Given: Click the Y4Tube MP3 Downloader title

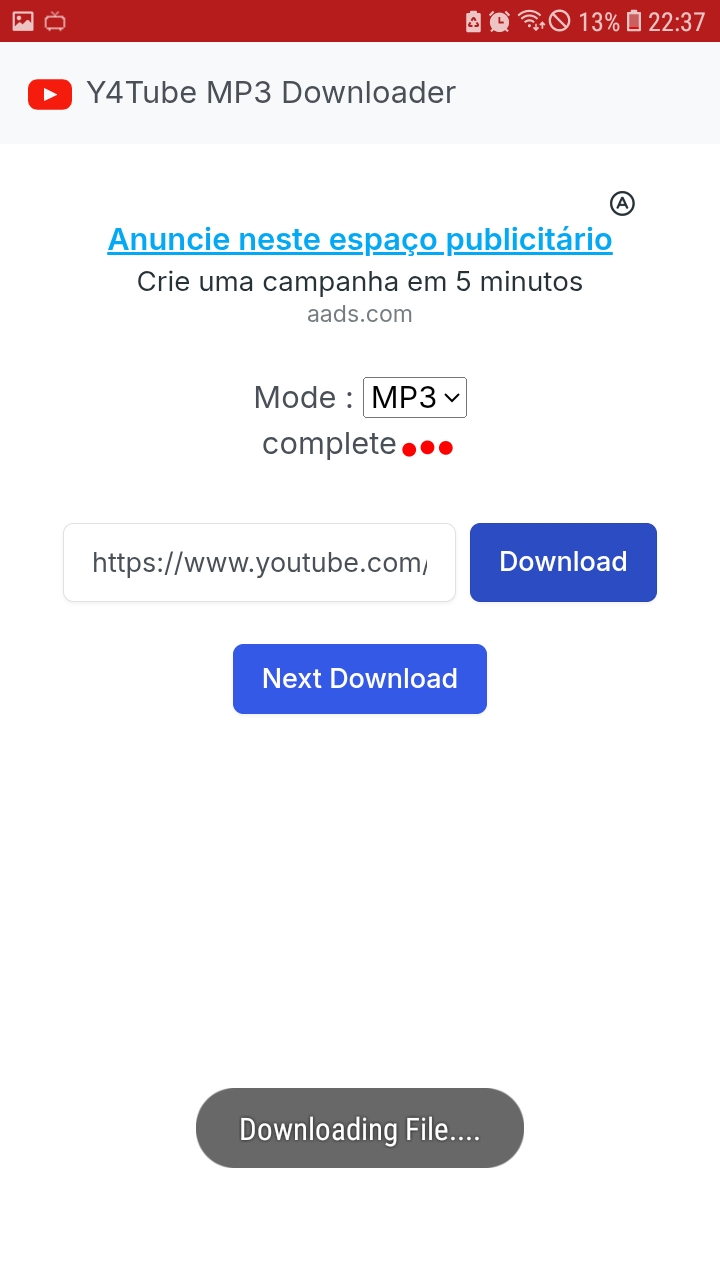Looking at the screenshot, I should (271, 92).
